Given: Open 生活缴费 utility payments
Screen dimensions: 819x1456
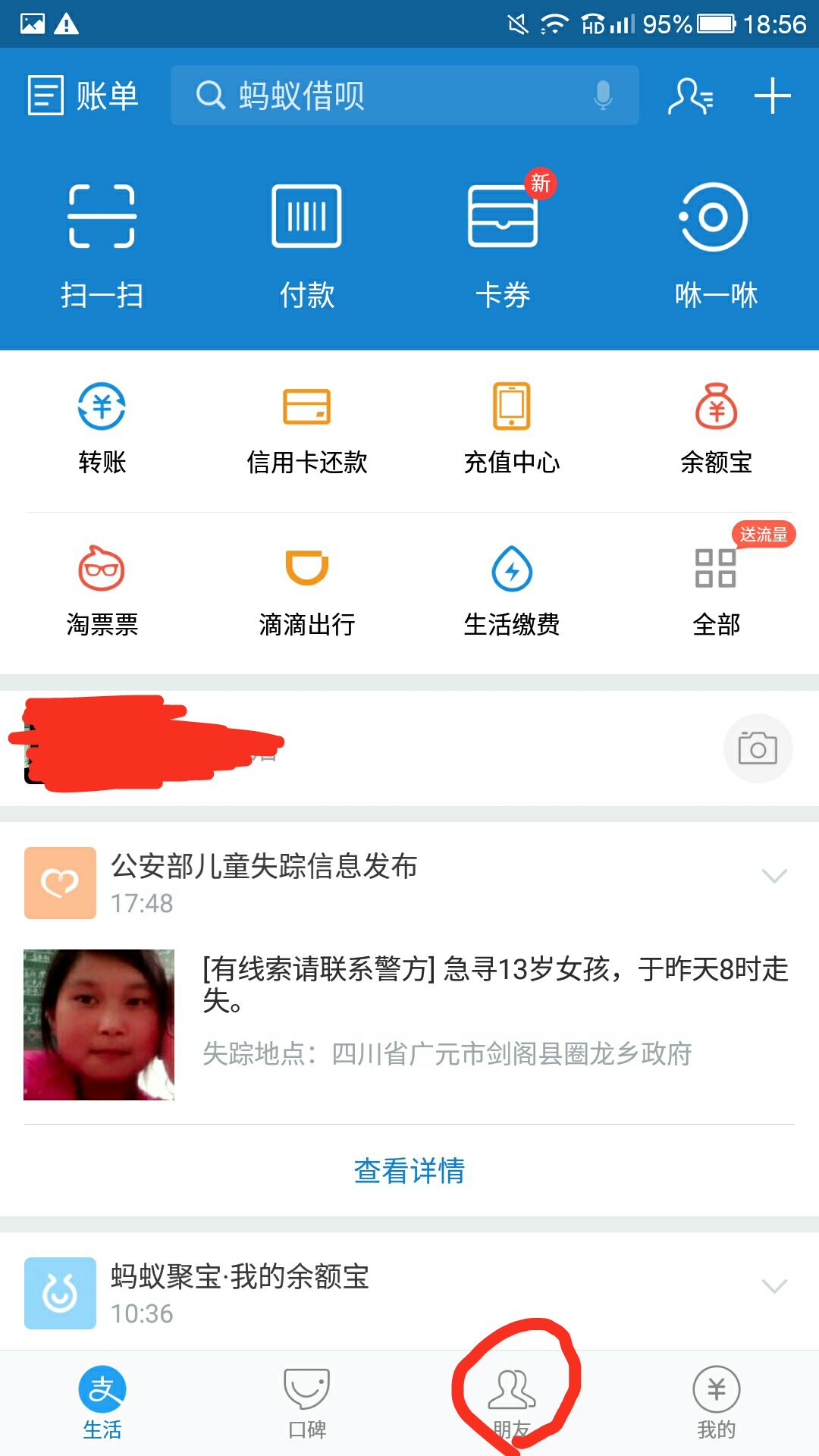Looking at the screenshot, I should click(x=512, y=591).
